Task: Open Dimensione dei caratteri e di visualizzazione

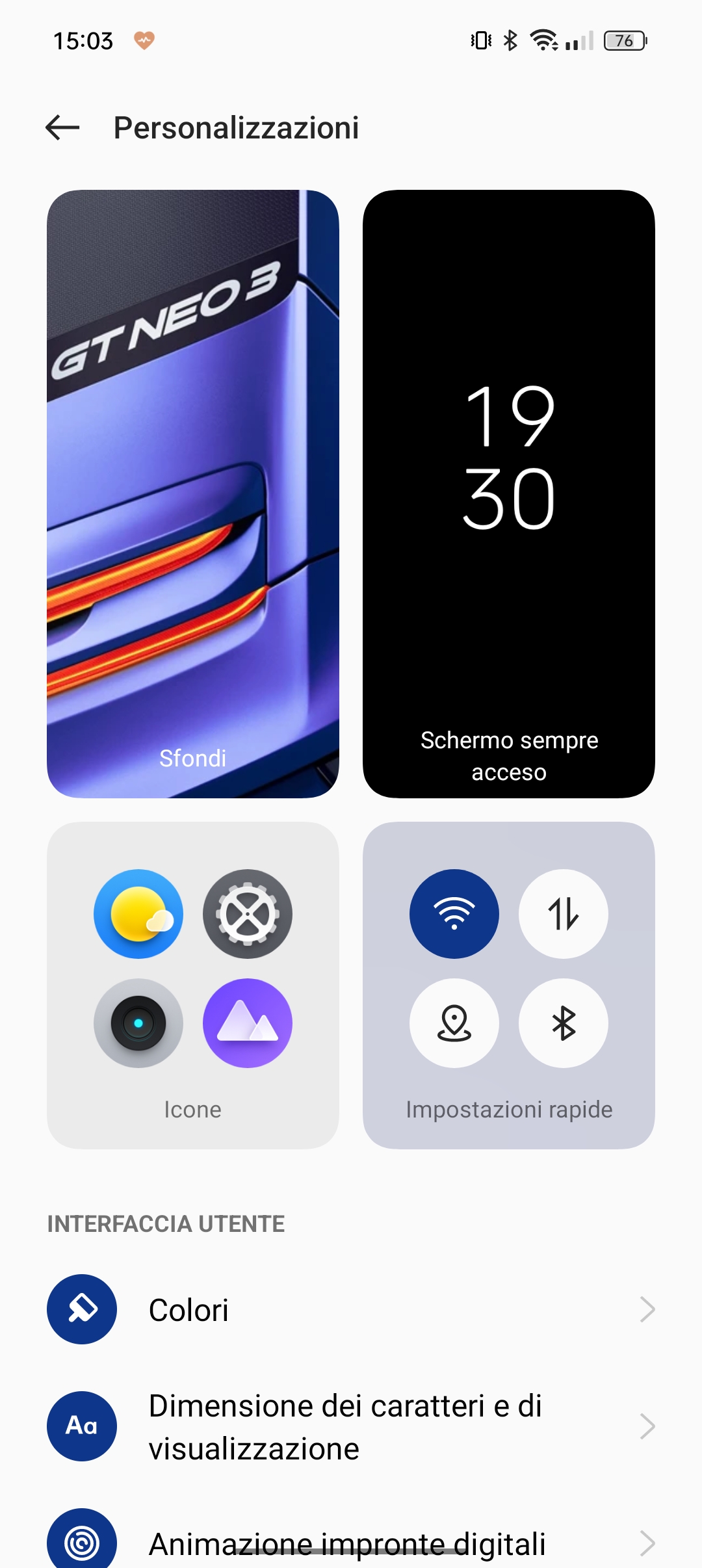Action: pyautogui.click(x=351, y=1426)
